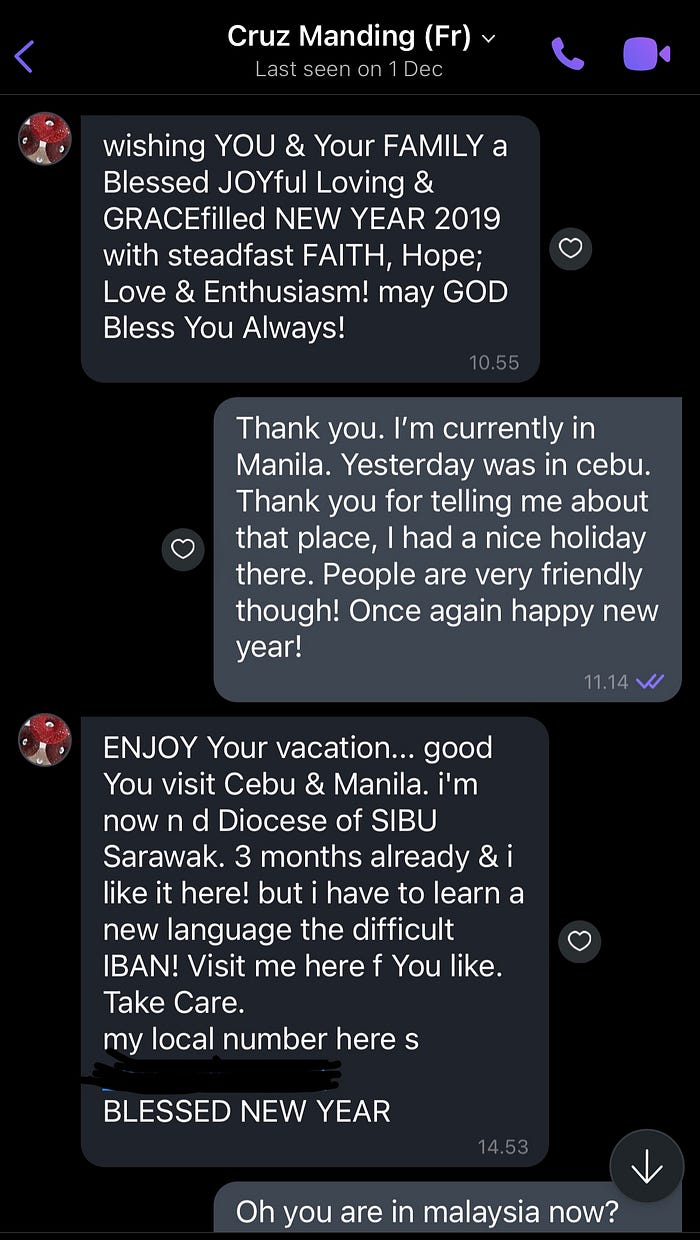
Task: Go back to the chat list
Action: click(25, 56)
